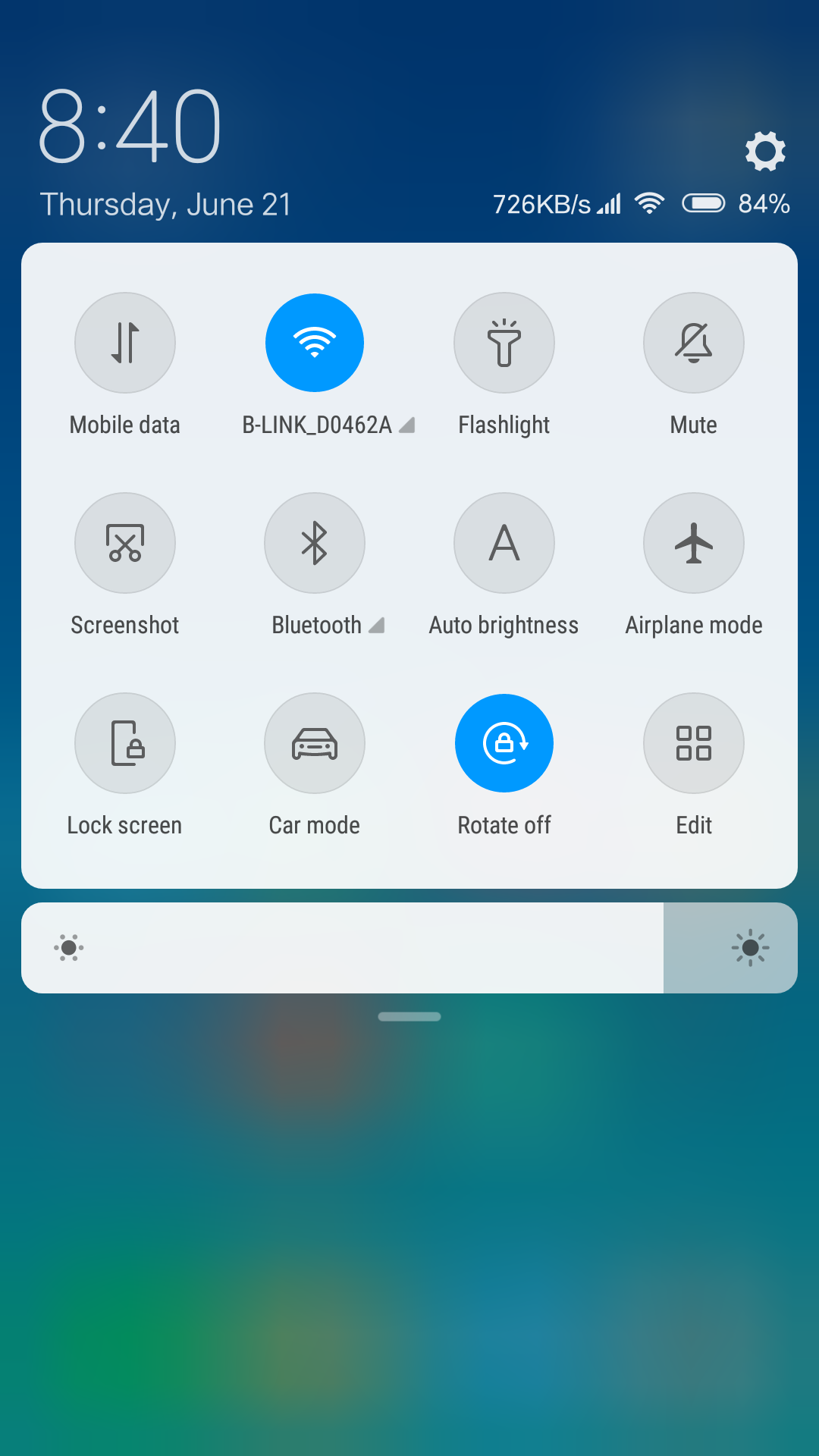Turn on Auto brightness

point(504,543)
